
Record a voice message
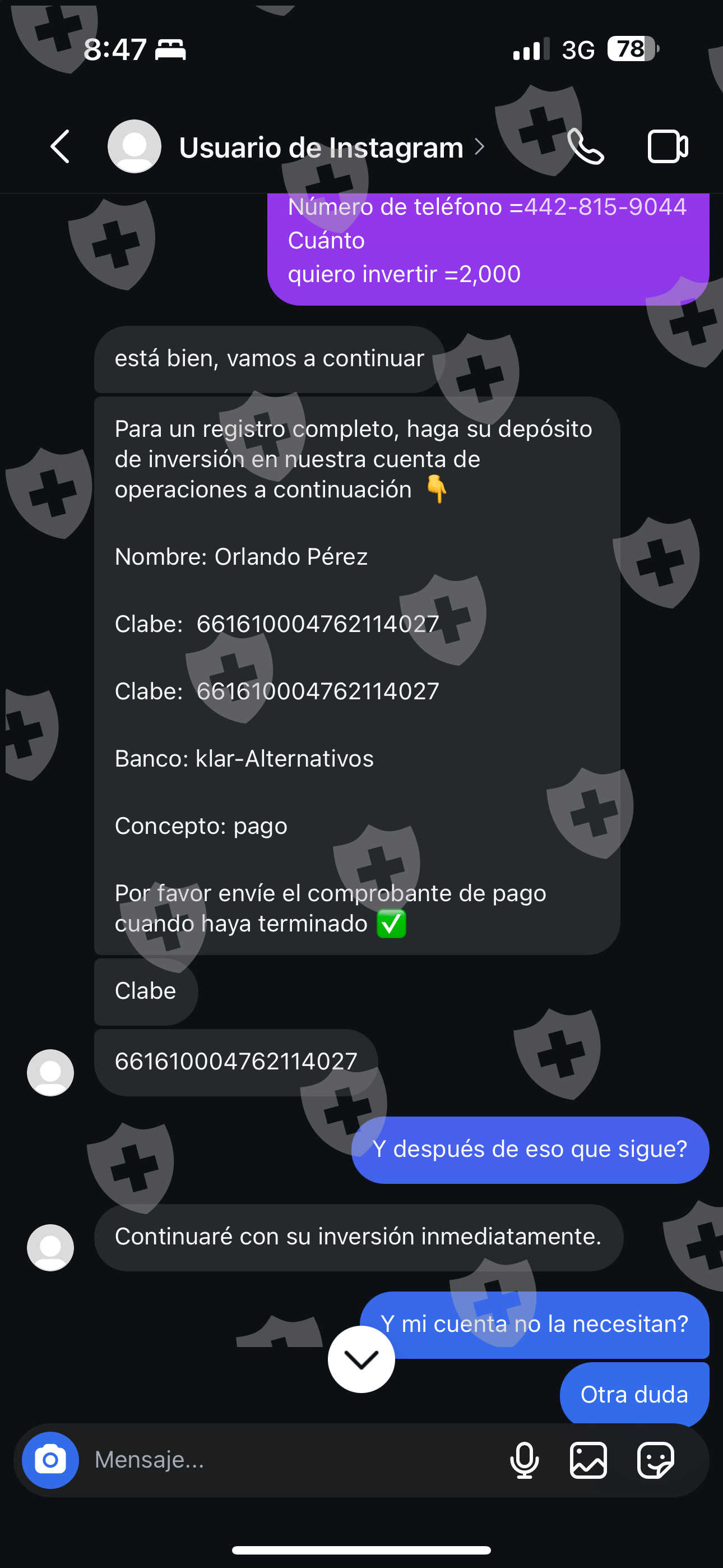click(524, 1460)
